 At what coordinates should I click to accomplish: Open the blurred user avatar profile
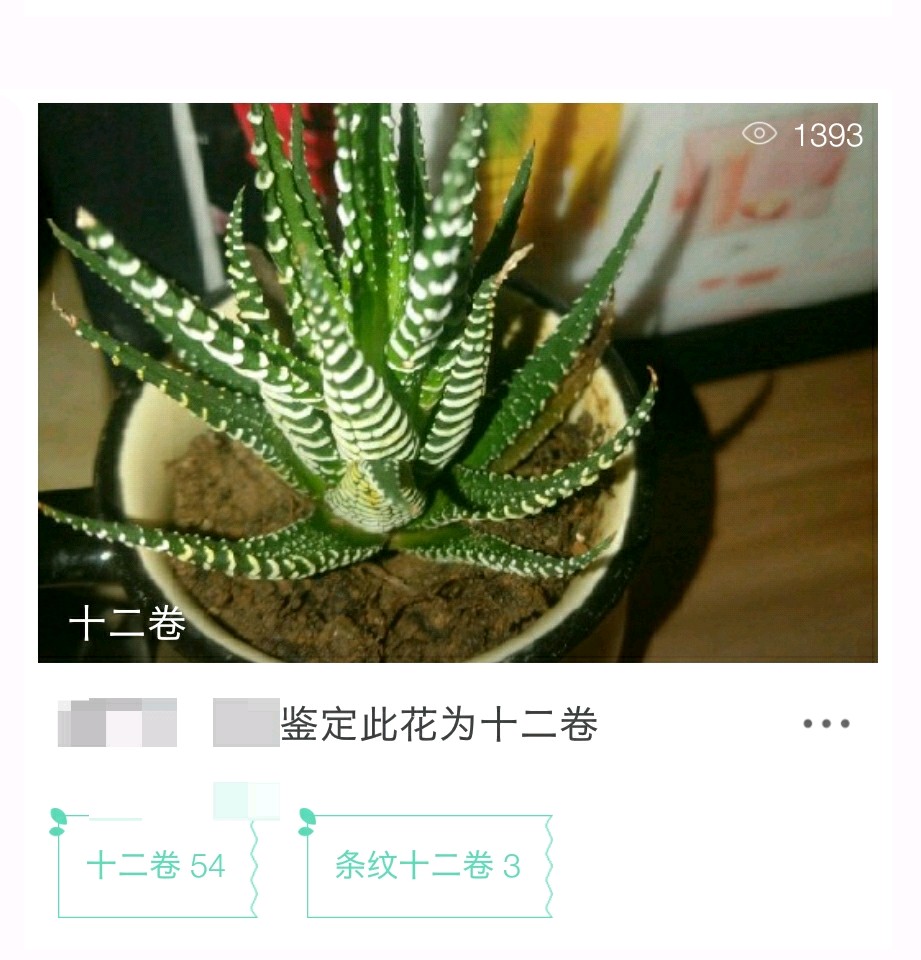tap(117, 724)
